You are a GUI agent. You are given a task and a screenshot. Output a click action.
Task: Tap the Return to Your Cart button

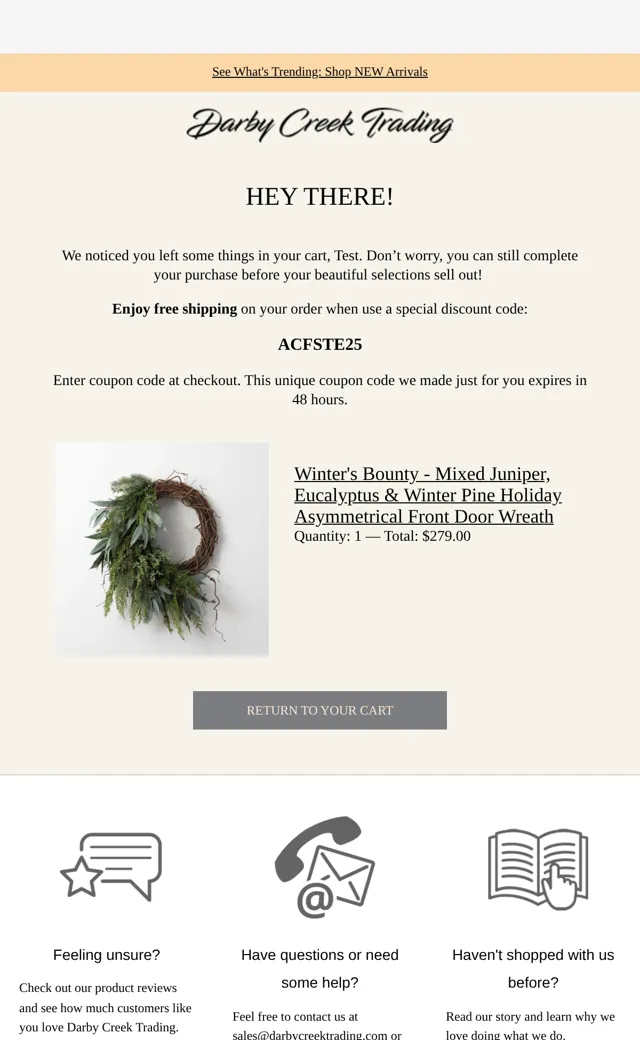tap(320, 710)
